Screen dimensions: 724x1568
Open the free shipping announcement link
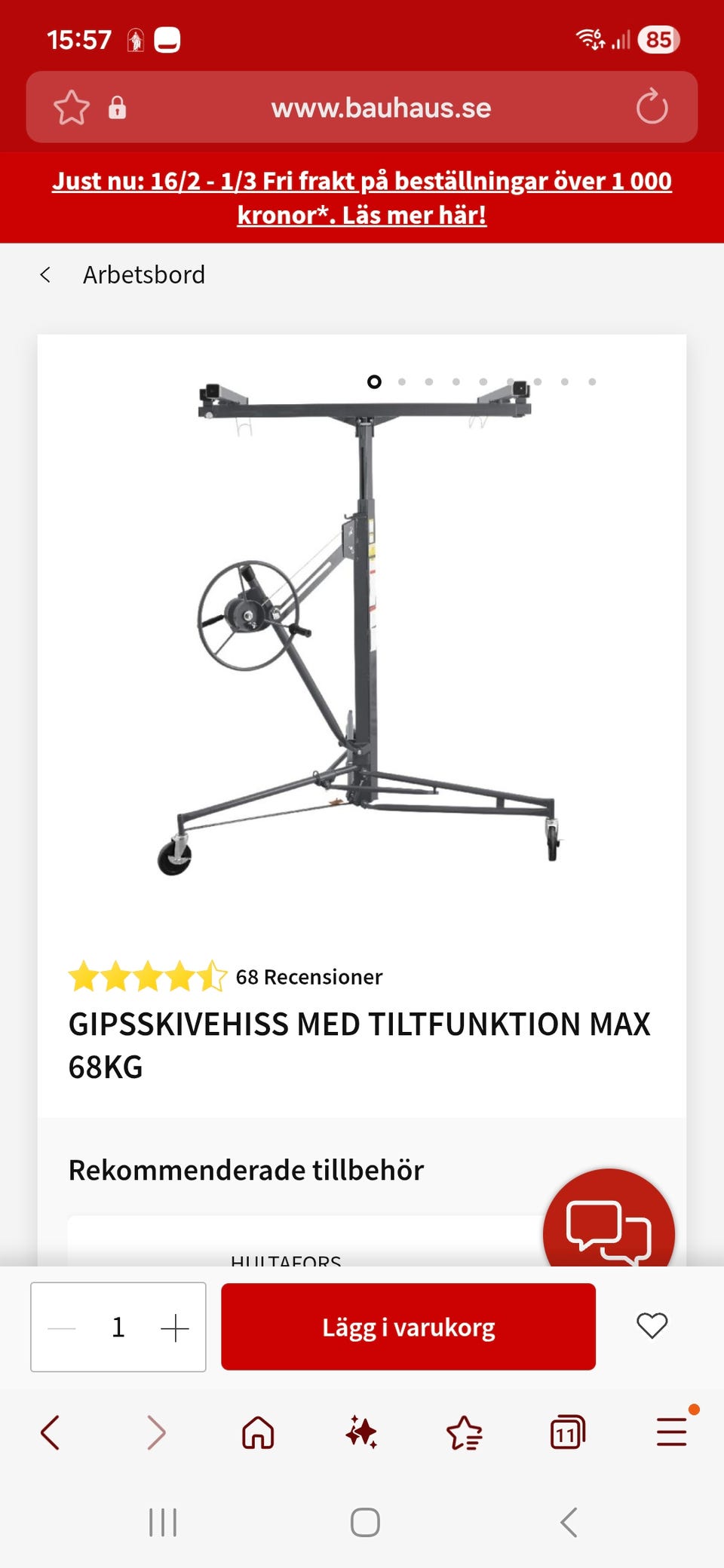[362, 198]
